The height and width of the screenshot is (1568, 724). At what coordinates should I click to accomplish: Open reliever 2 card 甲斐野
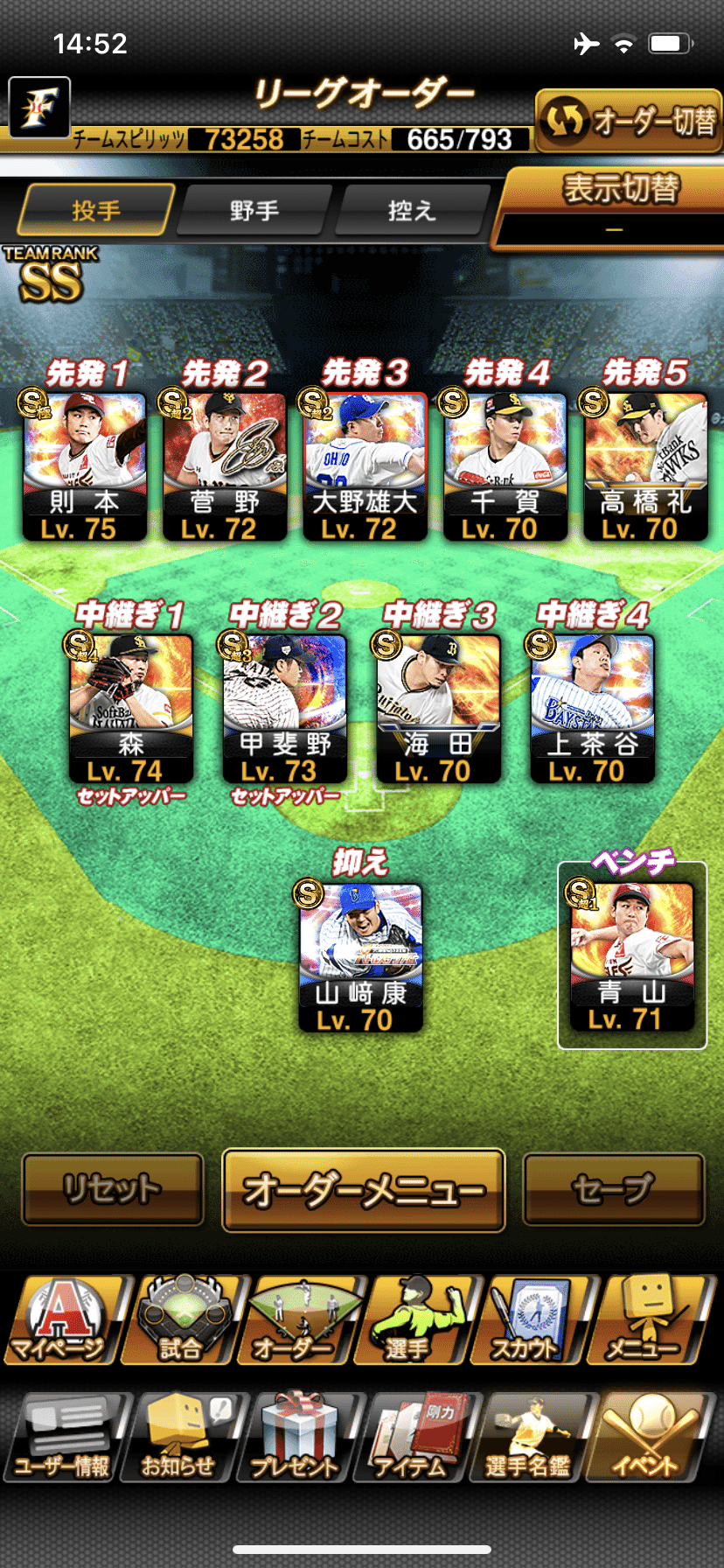tap(285, 707)
